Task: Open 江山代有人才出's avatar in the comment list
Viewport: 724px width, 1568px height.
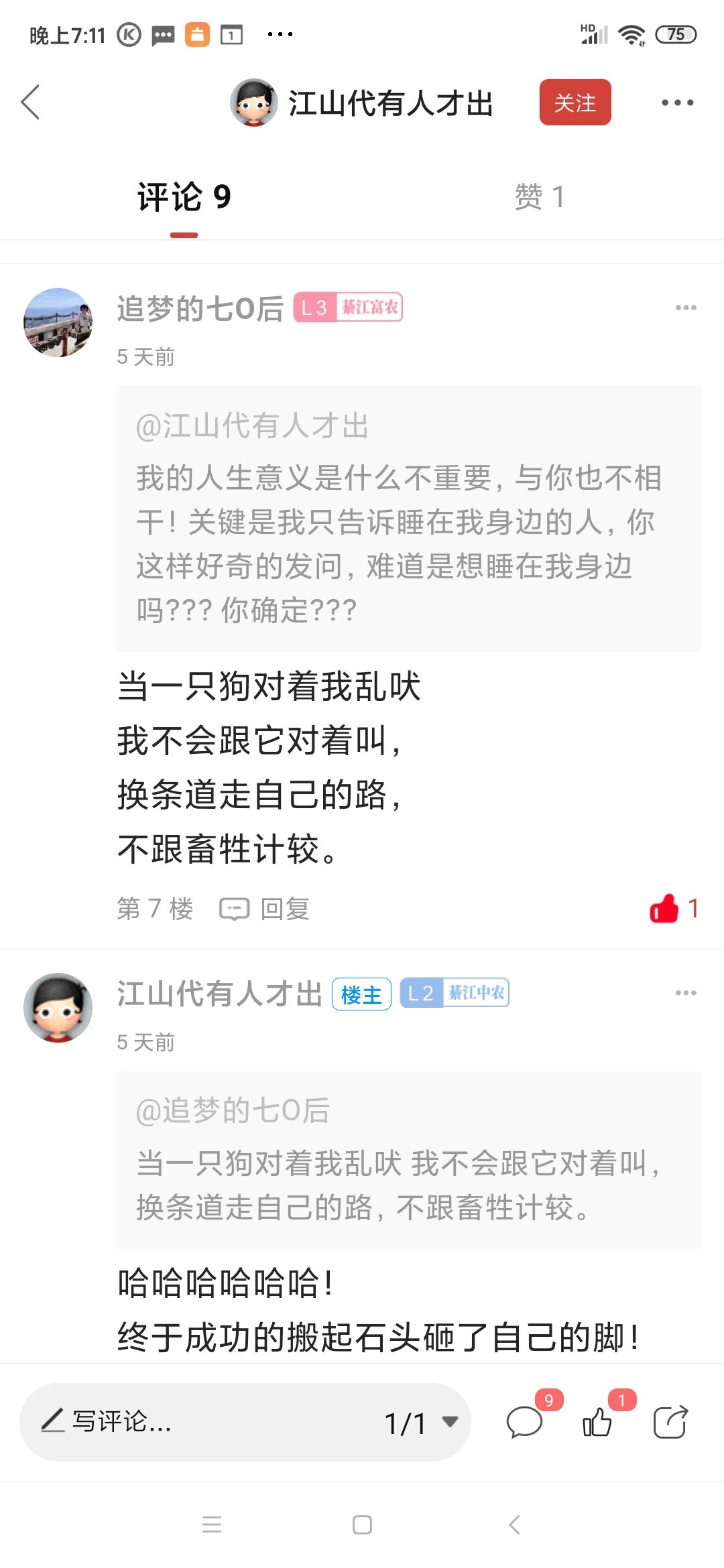Action: point(58,1007)
